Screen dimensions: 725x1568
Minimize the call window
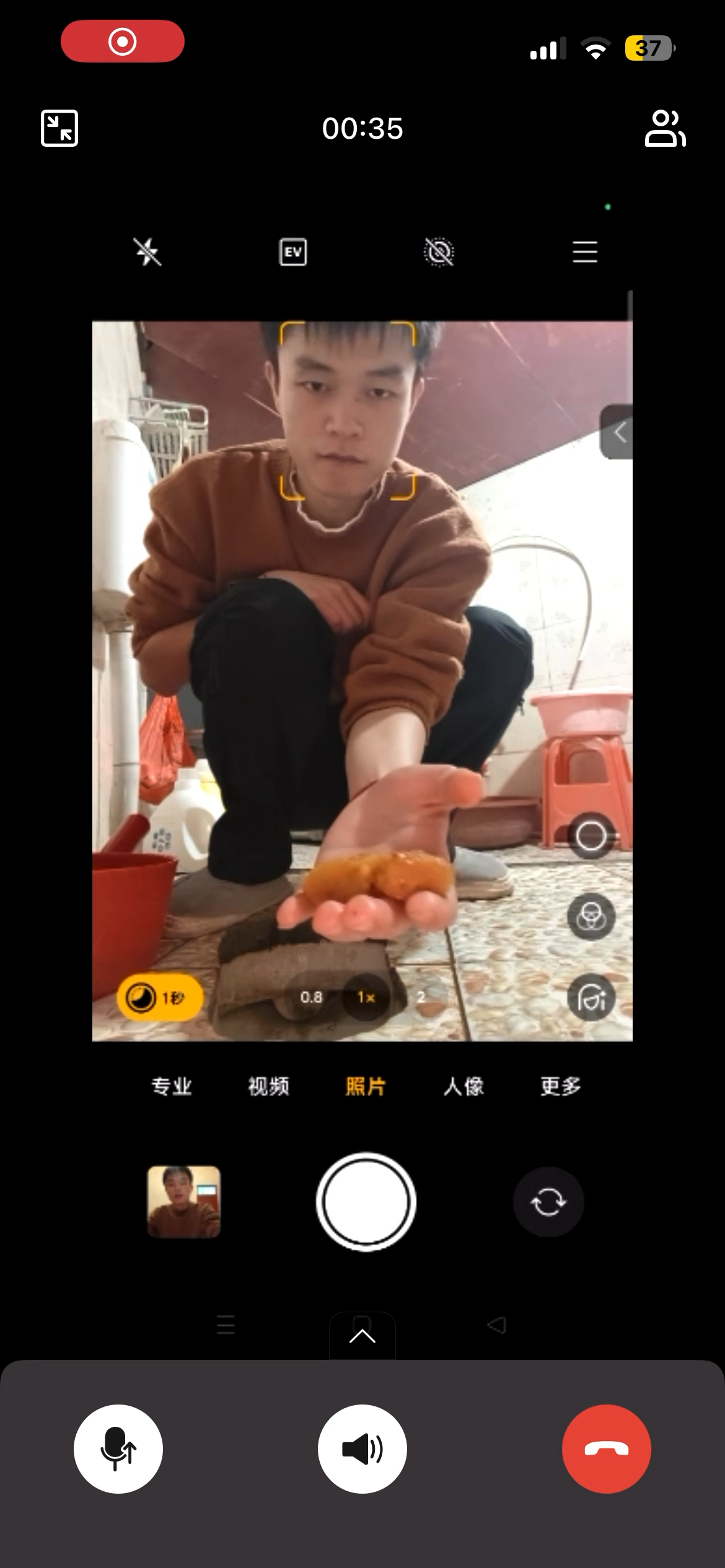click(59, 128)
